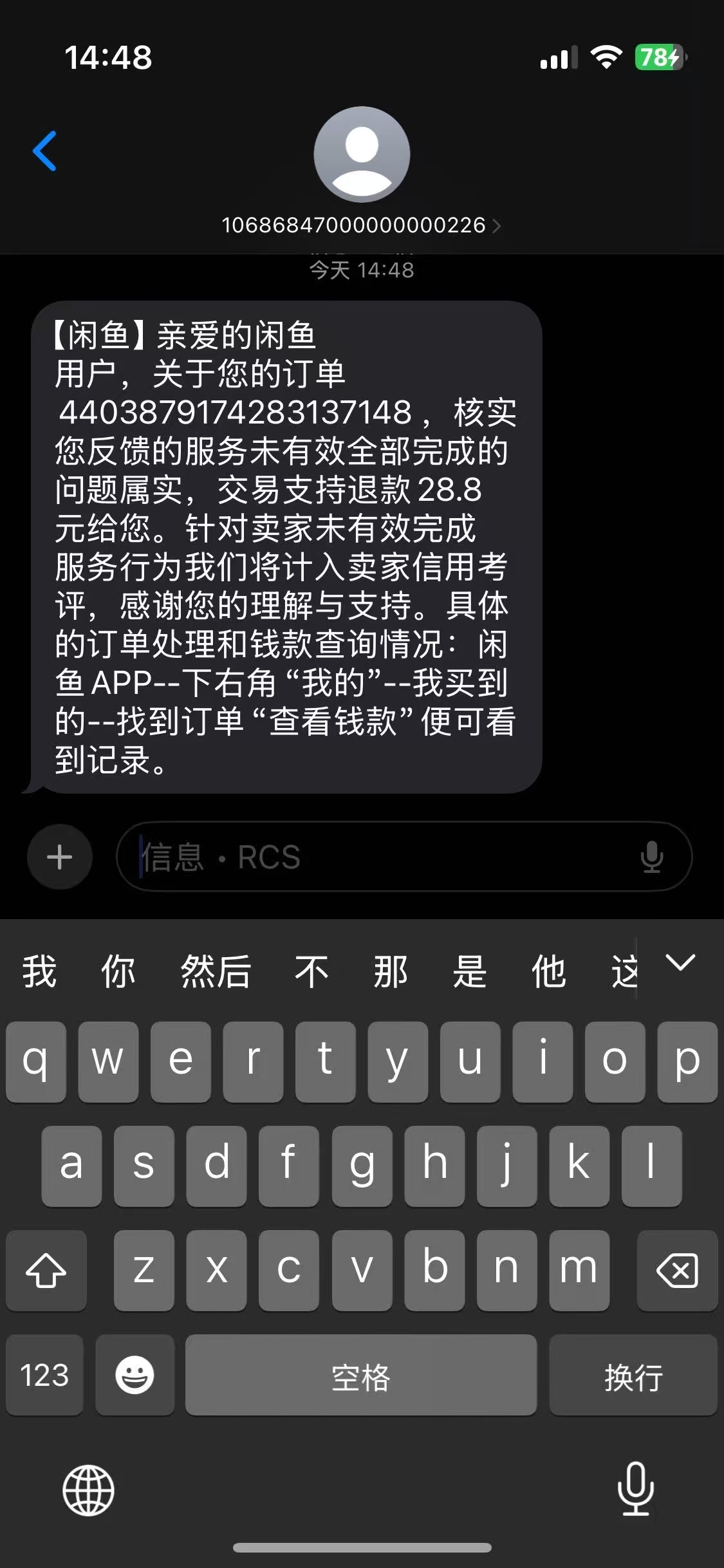Toggle the shift key

[46, 1271]
